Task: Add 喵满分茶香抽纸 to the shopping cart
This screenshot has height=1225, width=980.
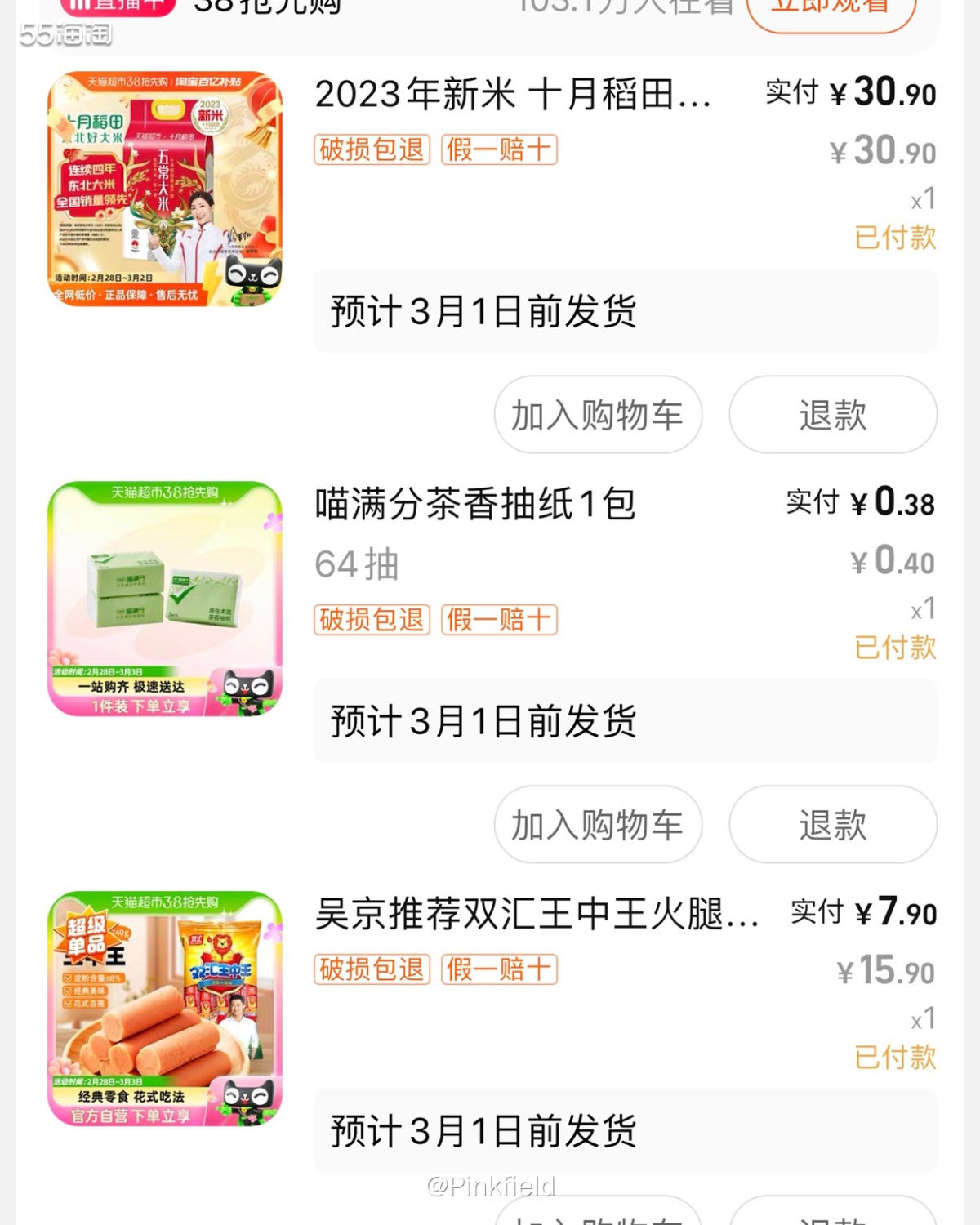Action: 597,825
